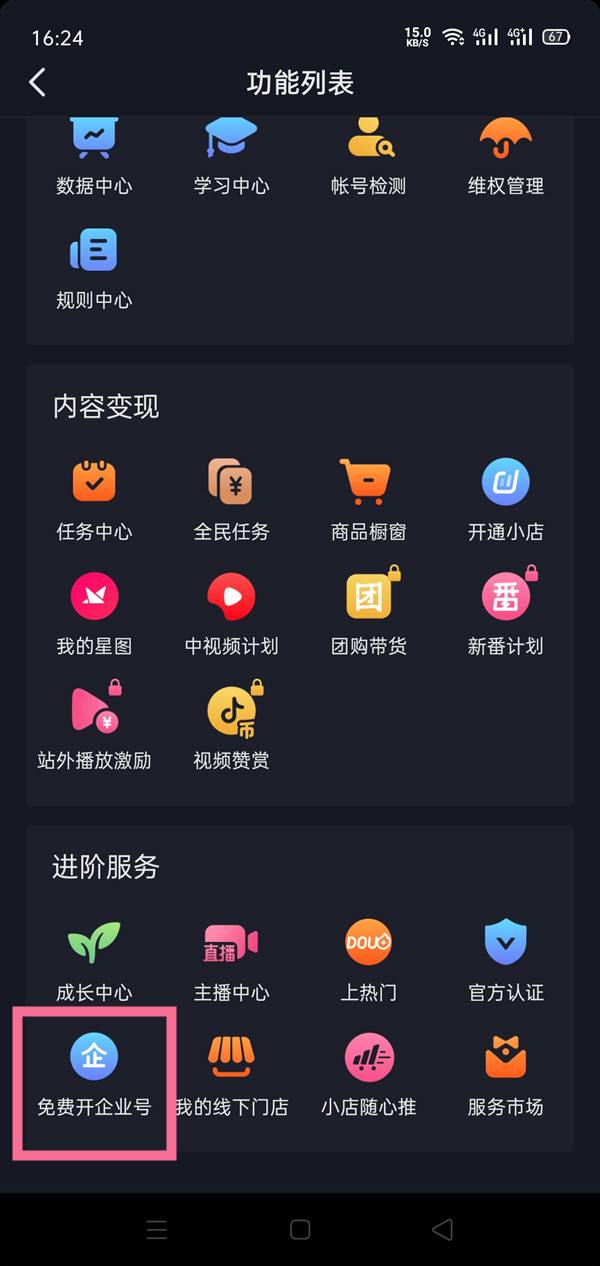Tap 开通小店
This screenshot has height=1266, width=600.
(x=506, y=500)
